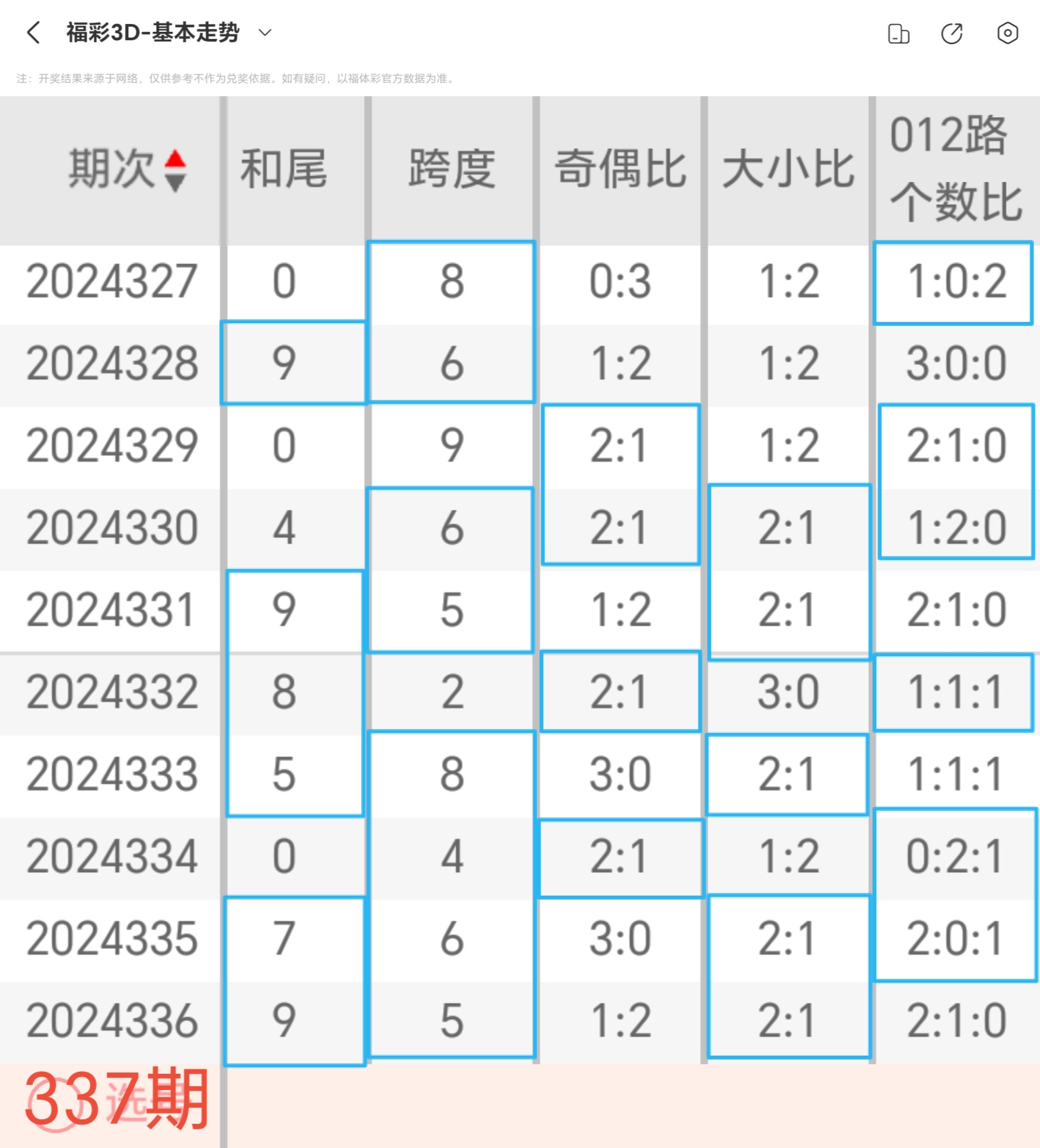This screenshot has width=1040, height=1148.
Task: Share this trend chart
Action: coord(952,33)
